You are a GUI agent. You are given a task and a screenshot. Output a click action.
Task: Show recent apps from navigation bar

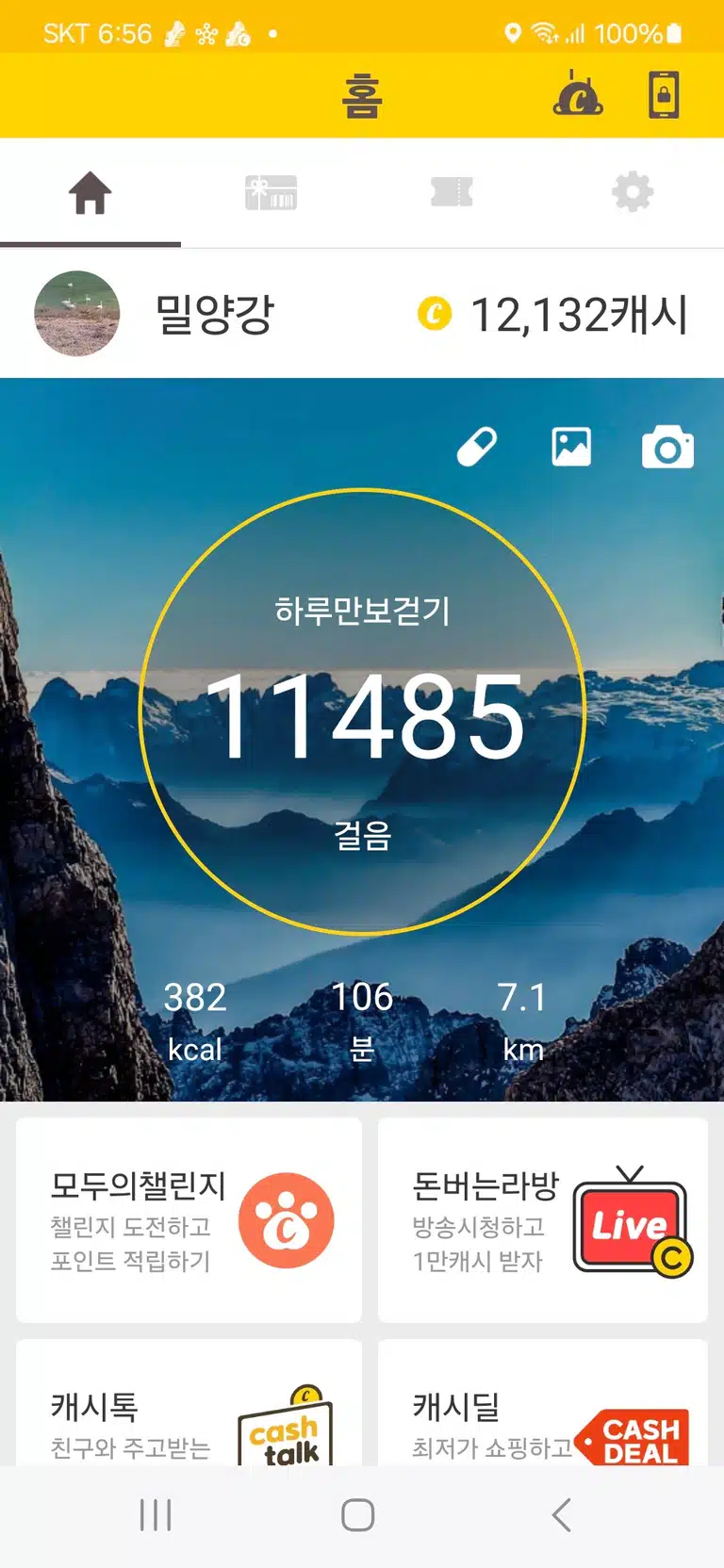[x=156, y=1515]
